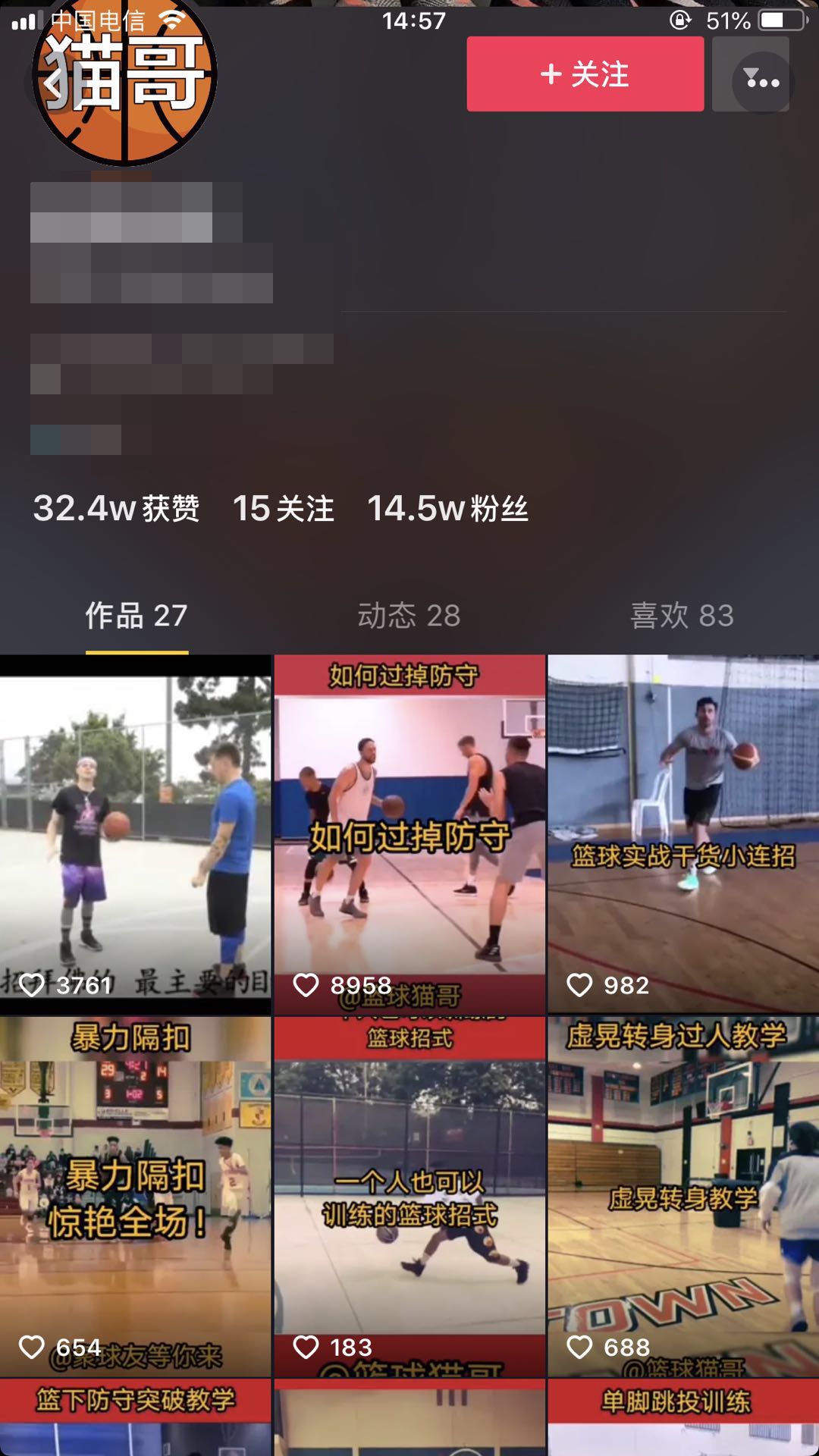Viewport: 819px width, 1456px height.
Task: Watch the 暴力隔扣 惊艳全场 video
Action: pyautogui.click(x=135, y=1197)
